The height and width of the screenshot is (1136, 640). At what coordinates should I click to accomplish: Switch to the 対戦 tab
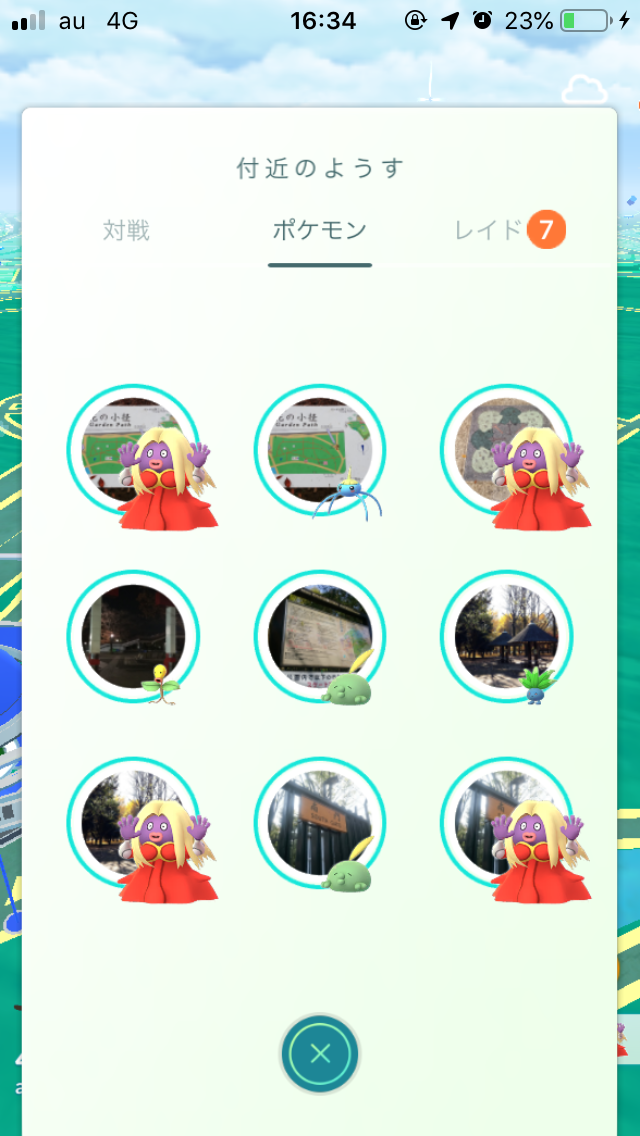point(126,231)
